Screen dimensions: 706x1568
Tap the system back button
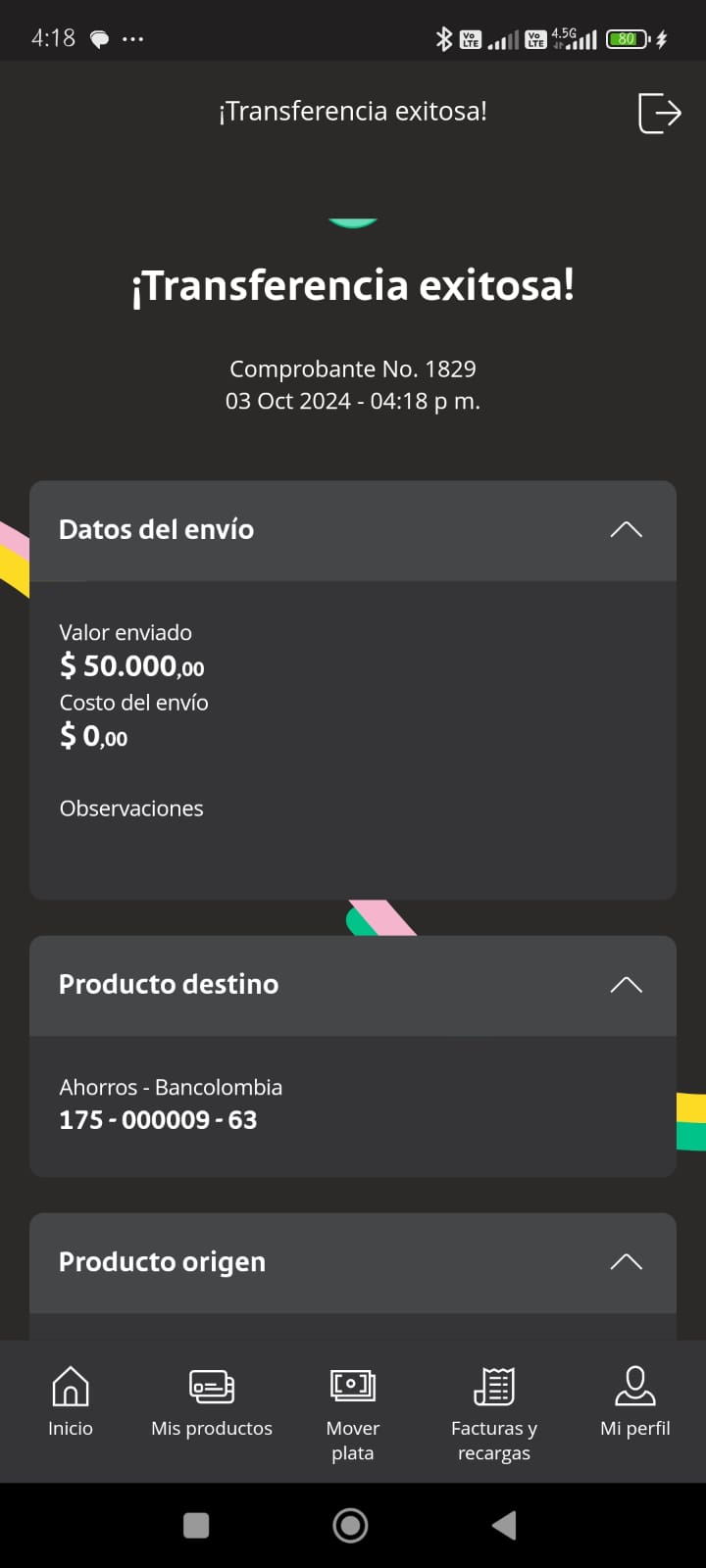pos(505,1525)
